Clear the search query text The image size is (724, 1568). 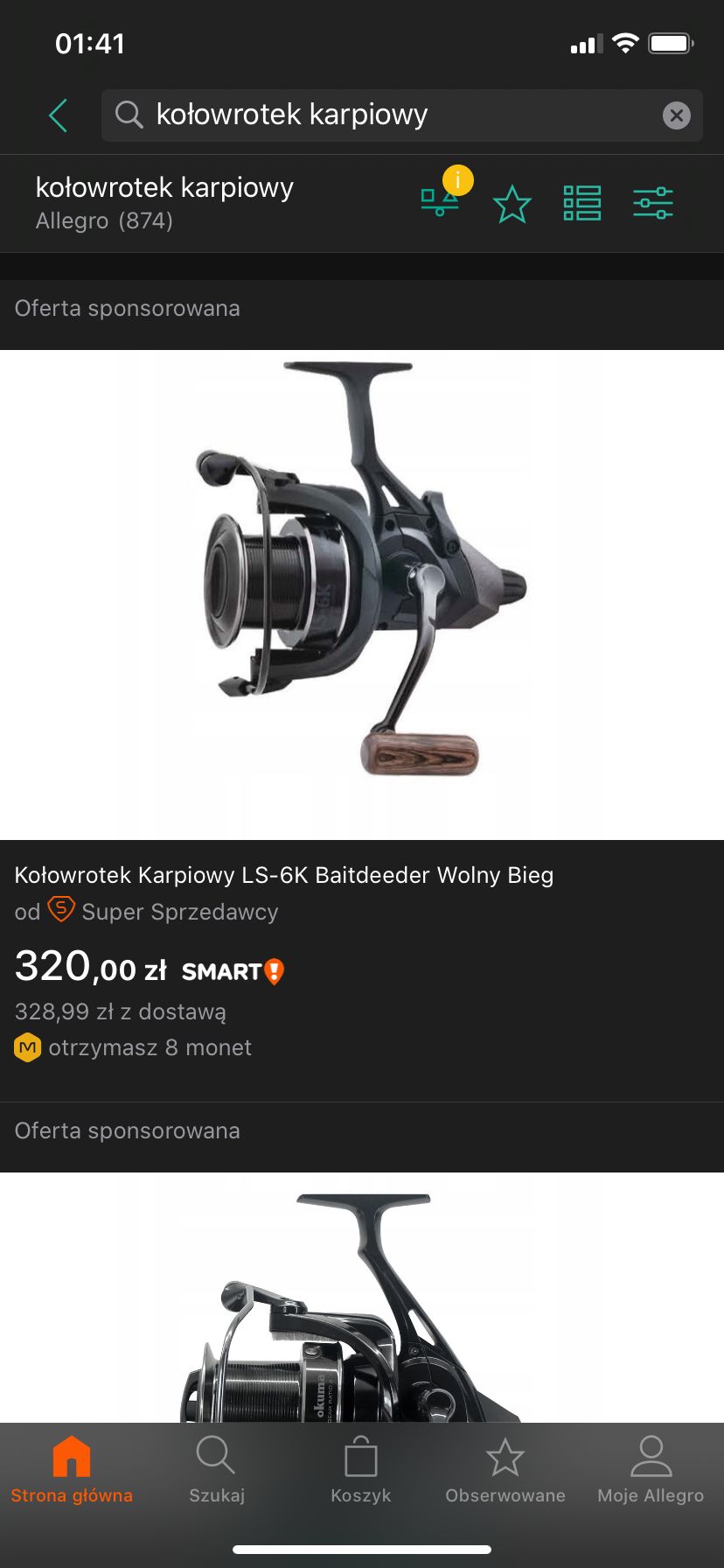coord(677,115)
